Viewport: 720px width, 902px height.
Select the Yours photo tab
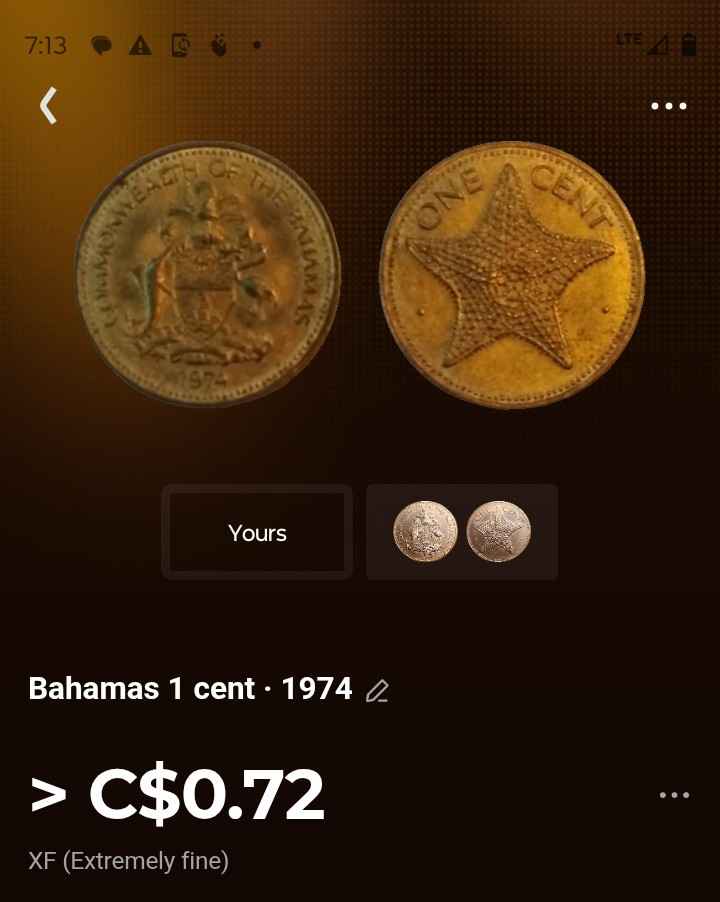(x=257, y=533)
